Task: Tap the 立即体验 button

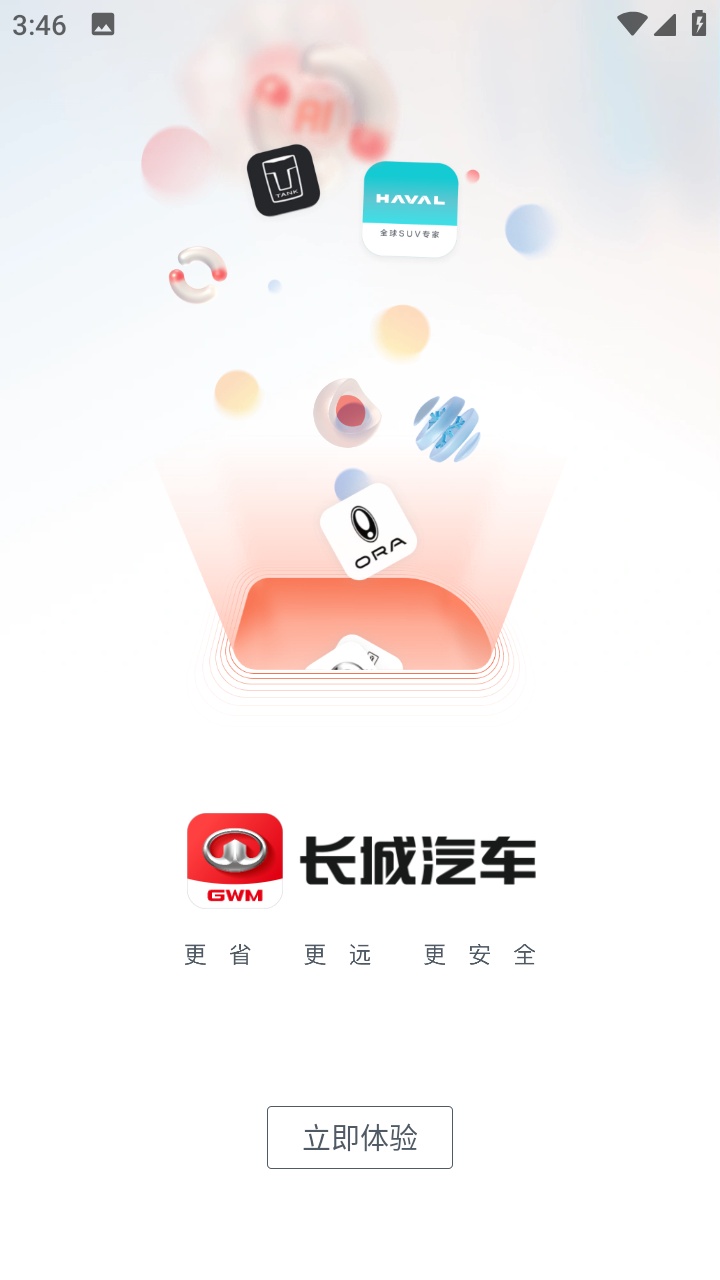Action: 360,1137
